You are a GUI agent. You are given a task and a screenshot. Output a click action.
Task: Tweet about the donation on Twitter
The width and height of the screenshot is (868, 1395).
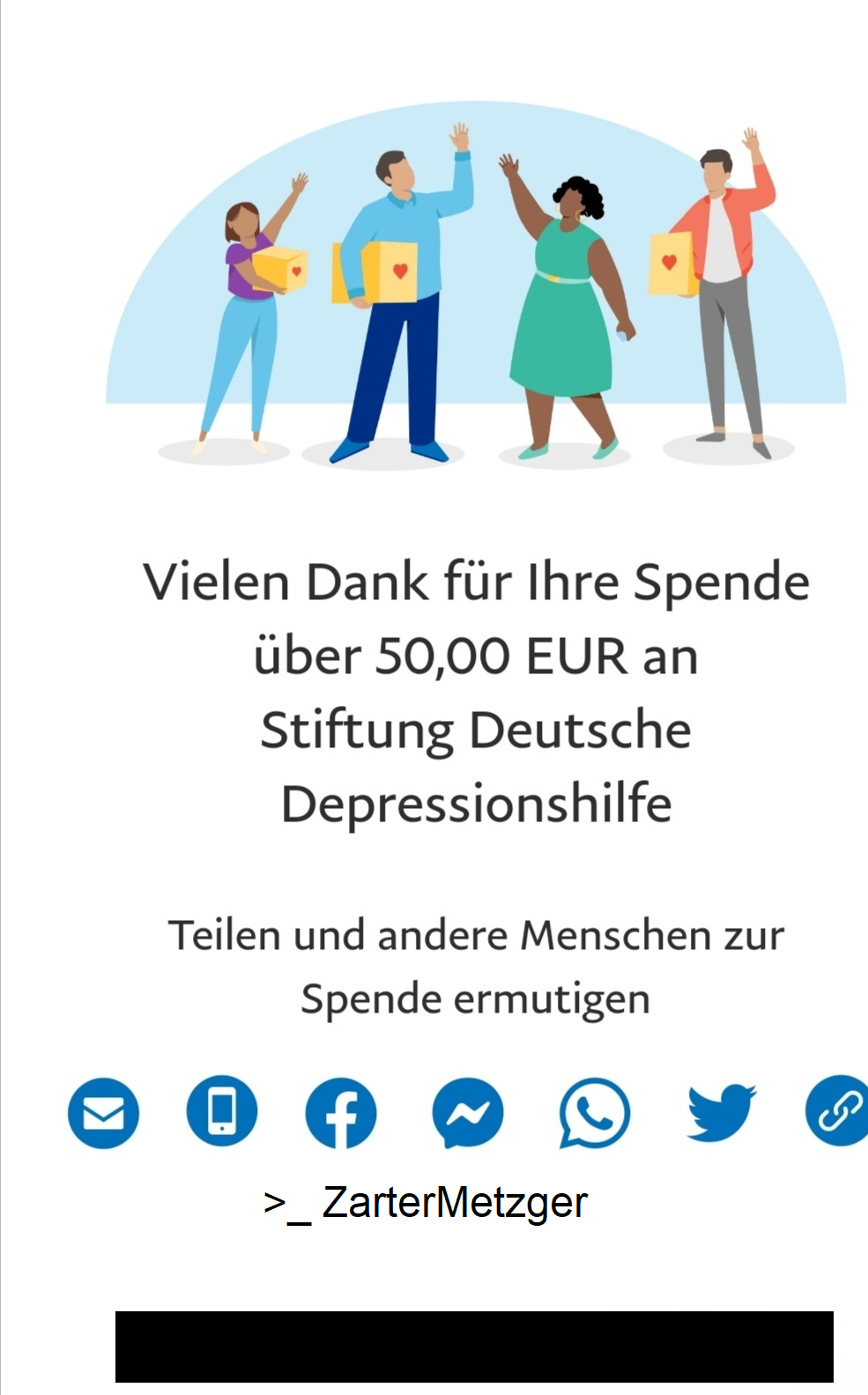pyautogui.click(x=721, y=1112)
